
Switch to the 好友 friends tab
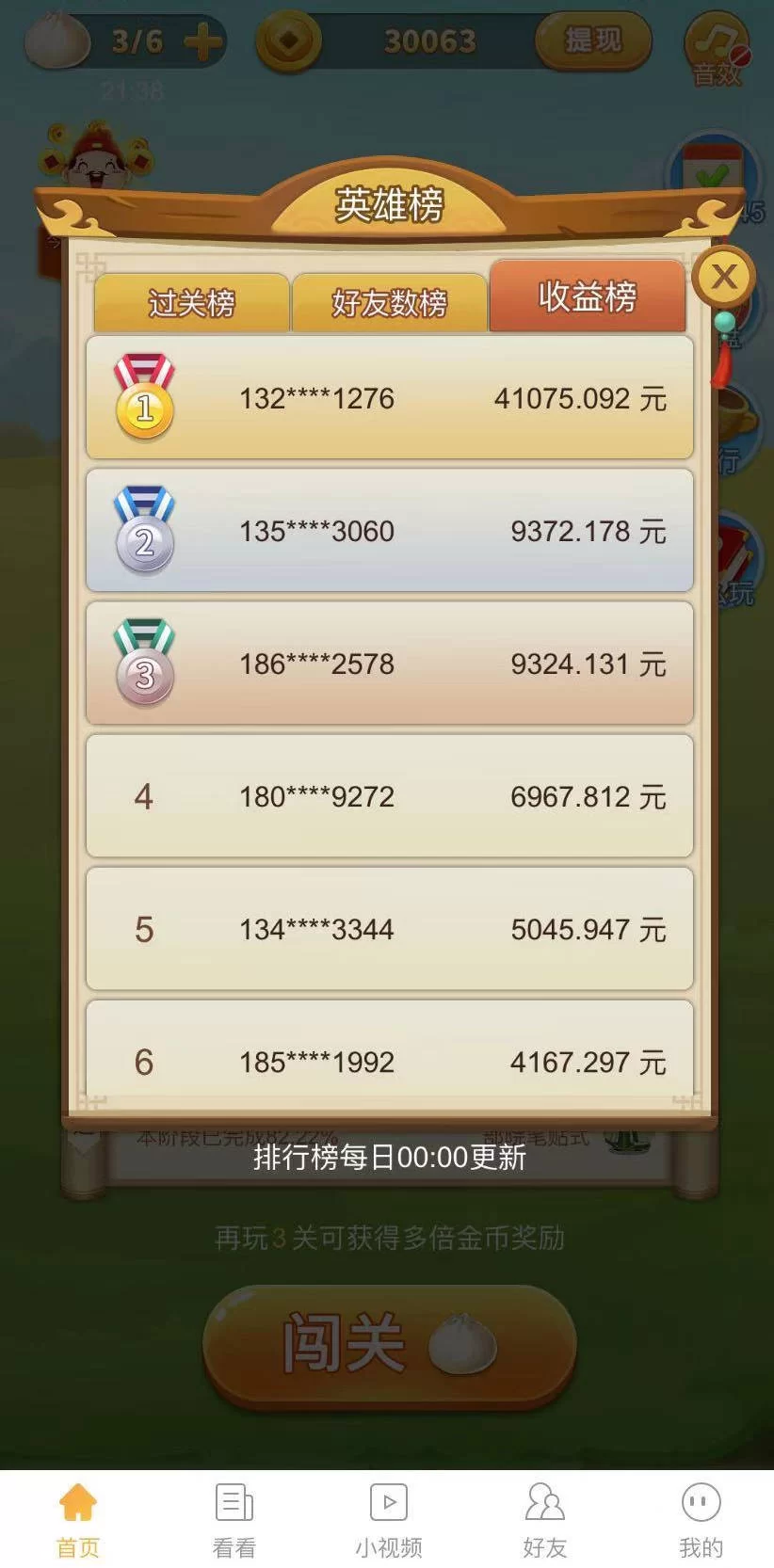pos(544,1519)
